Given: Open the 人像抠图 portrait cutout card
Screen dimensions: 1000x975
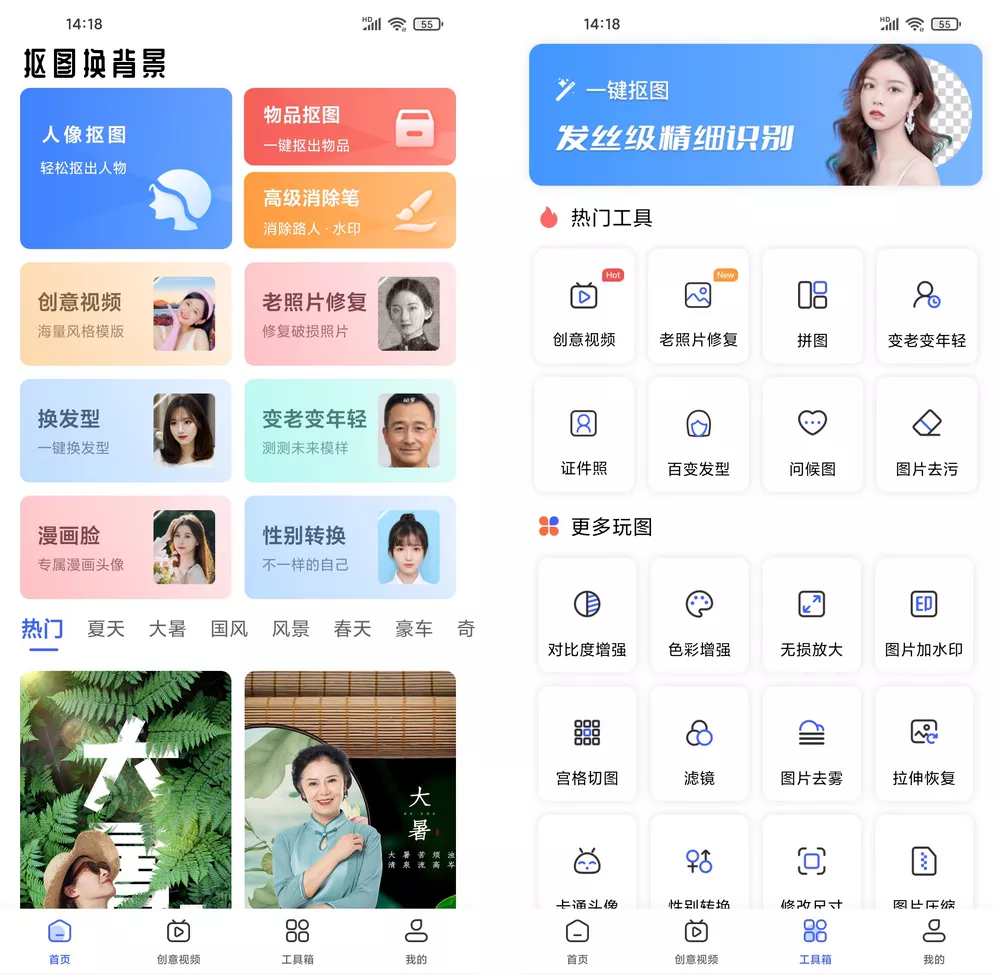Looking at the screenshot, I should (x=126, y=168).
